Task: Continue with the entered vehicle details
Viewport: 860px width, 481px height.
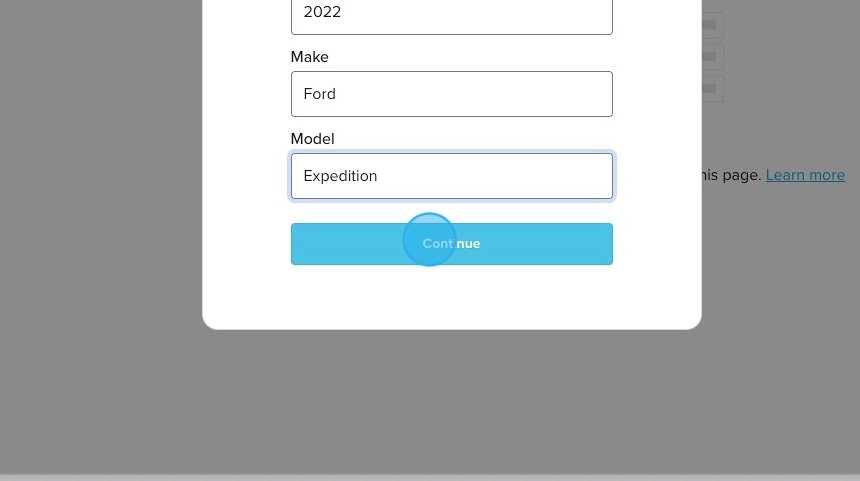Action: (451, 244)
